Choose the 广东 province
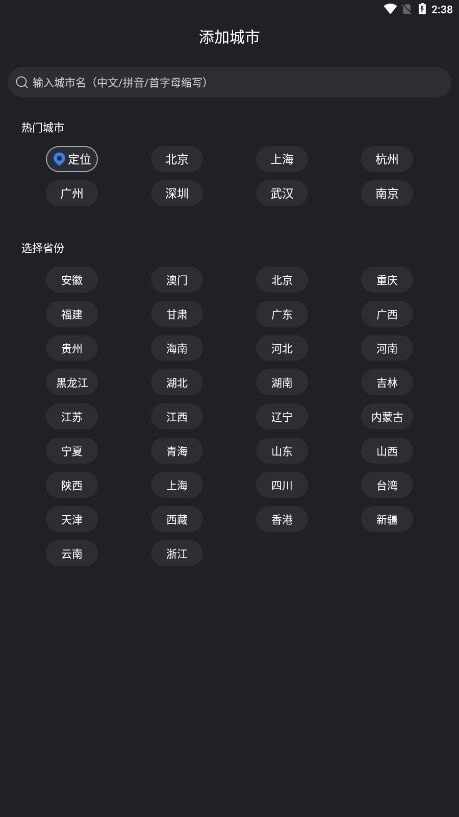Image resolution: width=459 pixels, height=817 pixels. click(282, 314)
